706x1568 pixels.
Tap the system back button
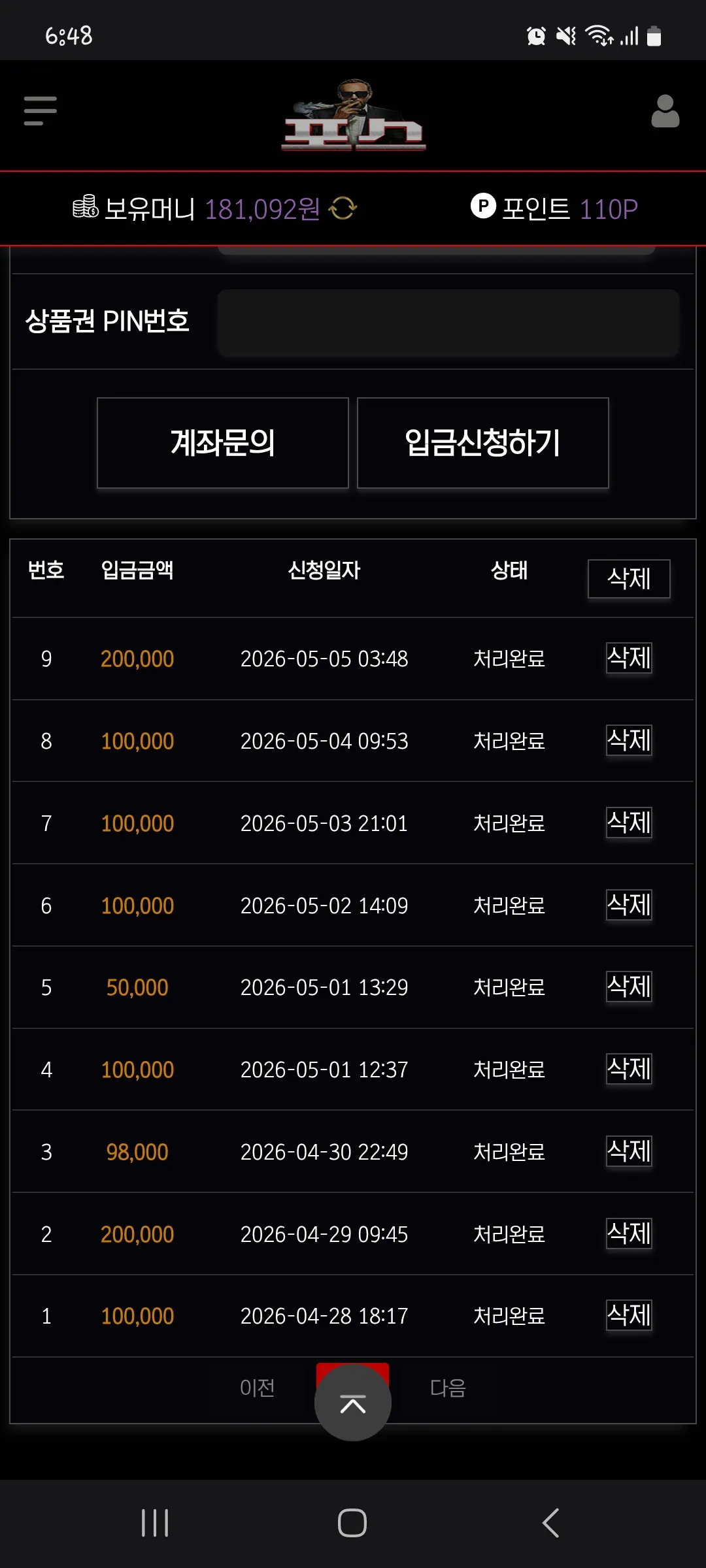550,1523
